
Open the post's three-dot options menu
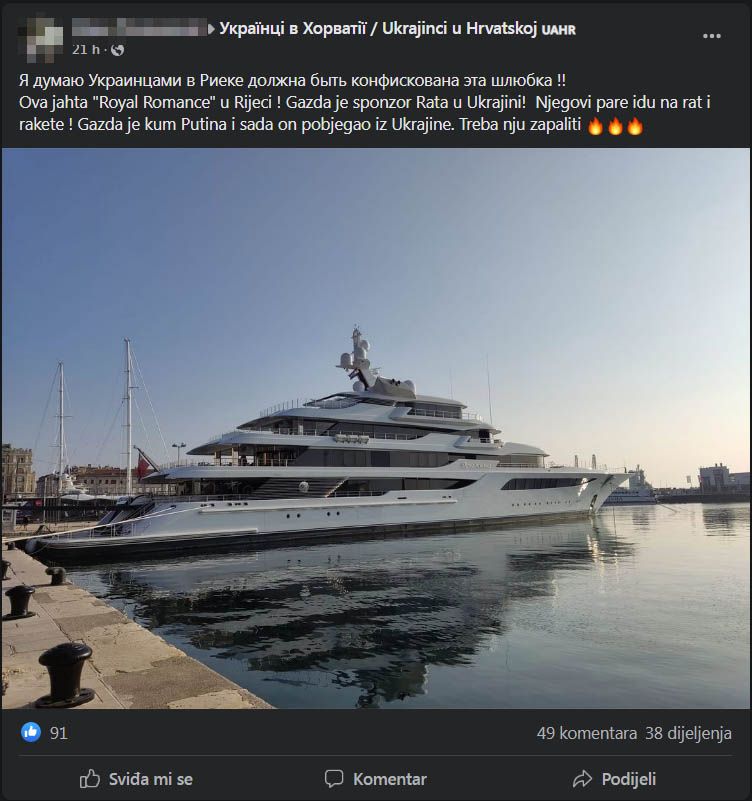click(711, 35)
